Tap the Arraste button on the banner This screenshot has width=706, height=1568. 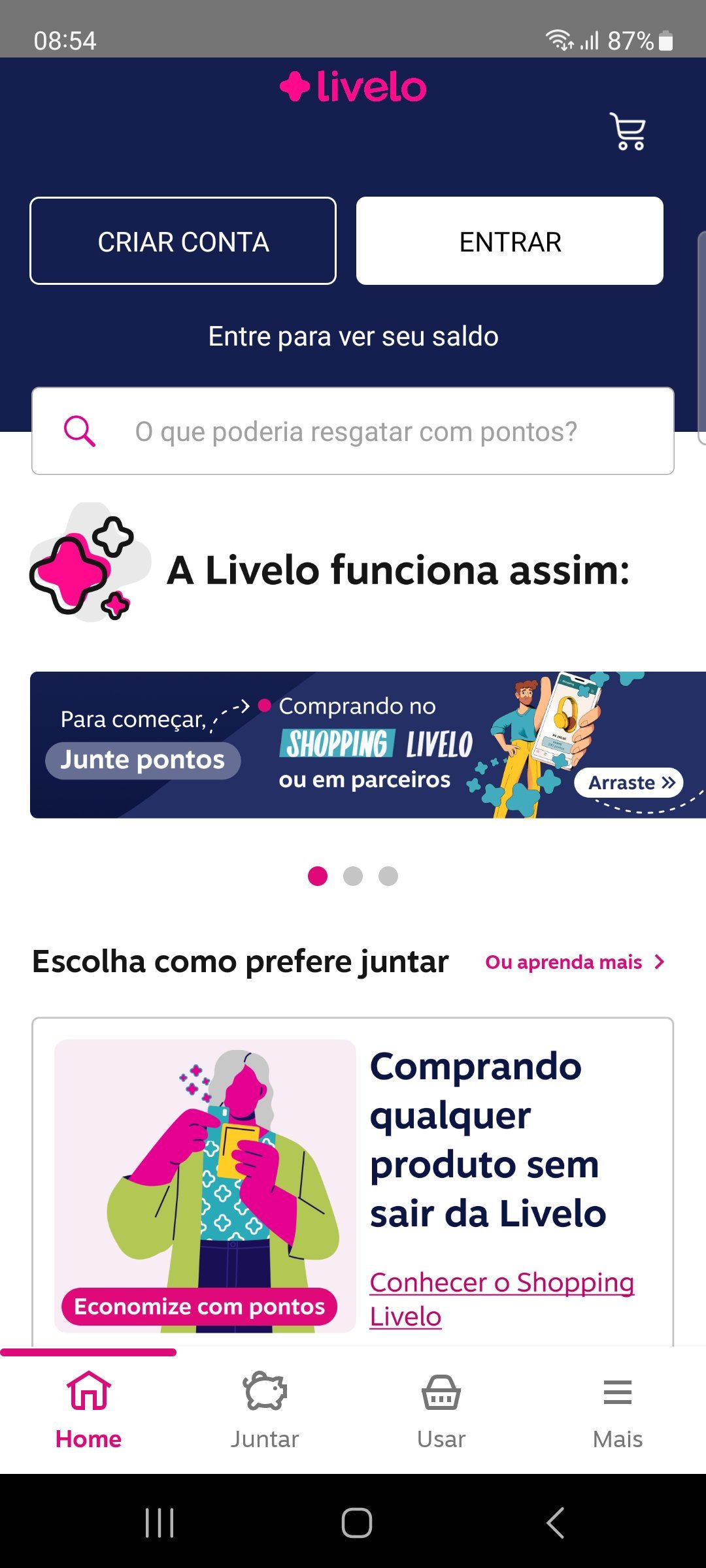click(x=630, y=783)
